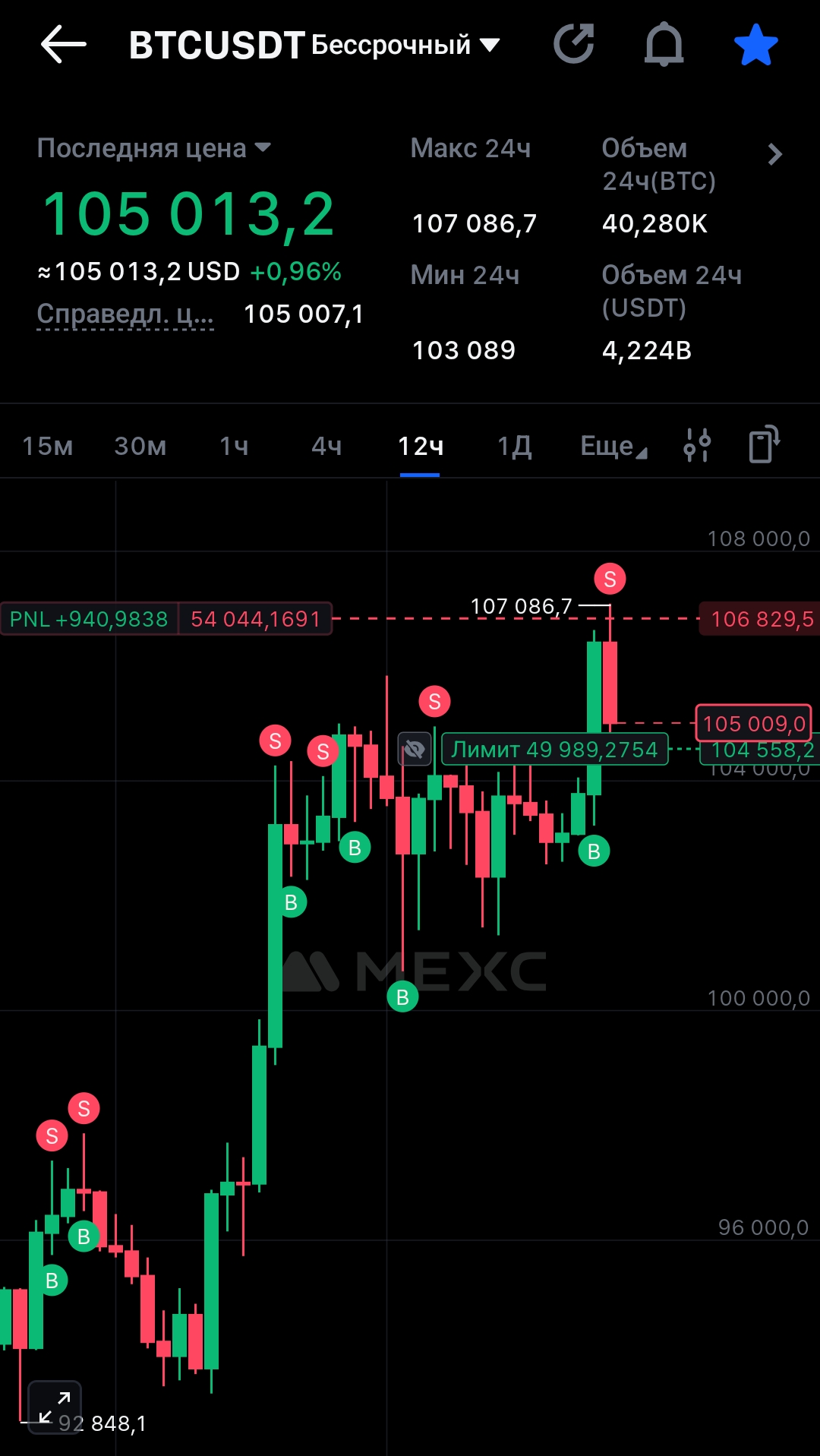The width and height of the screenshot is (820, 1456).
Task: Switch to the 1Д timeframe
Action: [515, 446]
